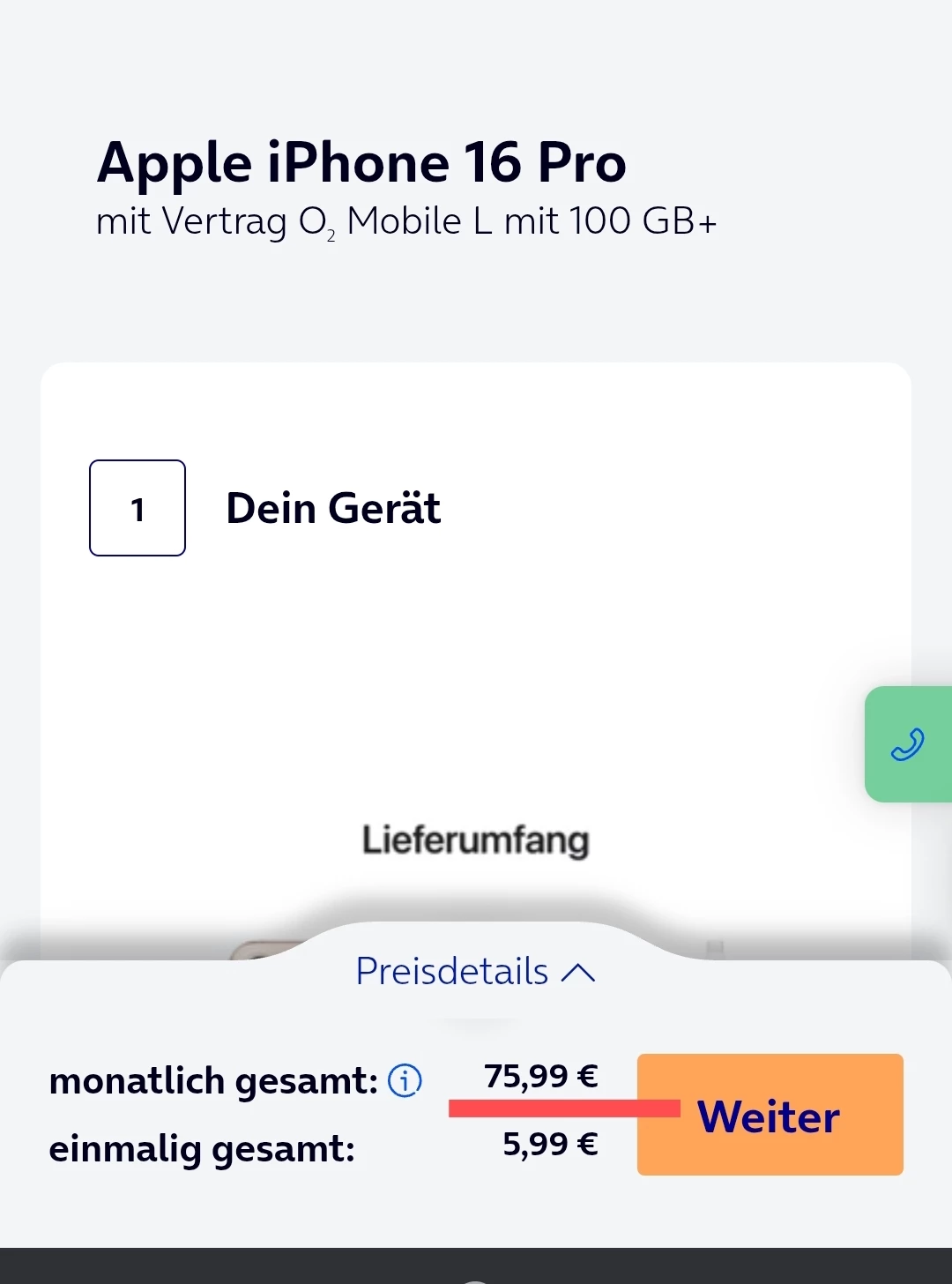Tap the Weiter button
Image resolution: width=952 pixels, height=1284 pixels.
[x=770, y=1115]
